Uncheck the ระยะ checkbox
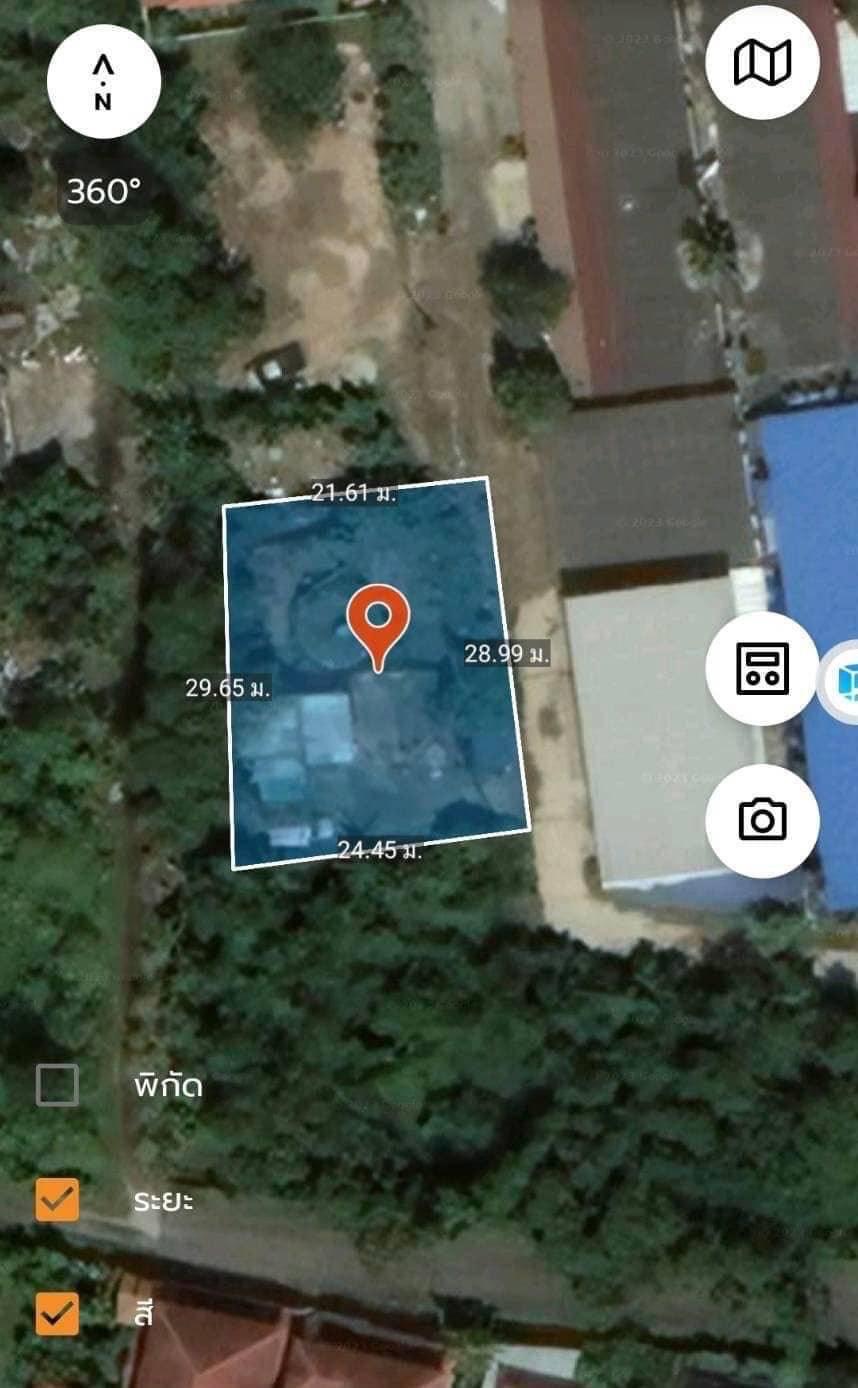 tap(57, 1199)
